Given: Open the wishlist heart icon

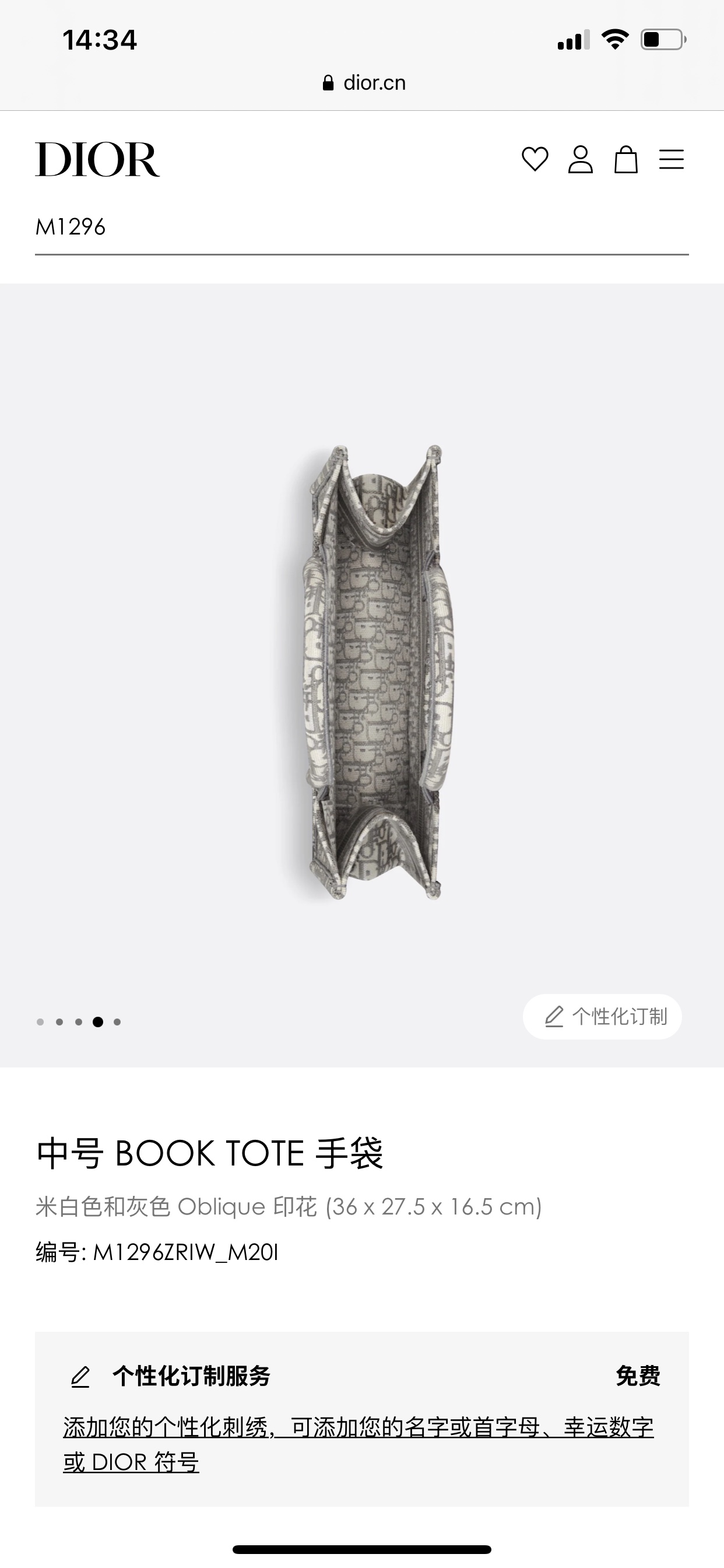Looking at the screenshot, I should coord(535,159).
